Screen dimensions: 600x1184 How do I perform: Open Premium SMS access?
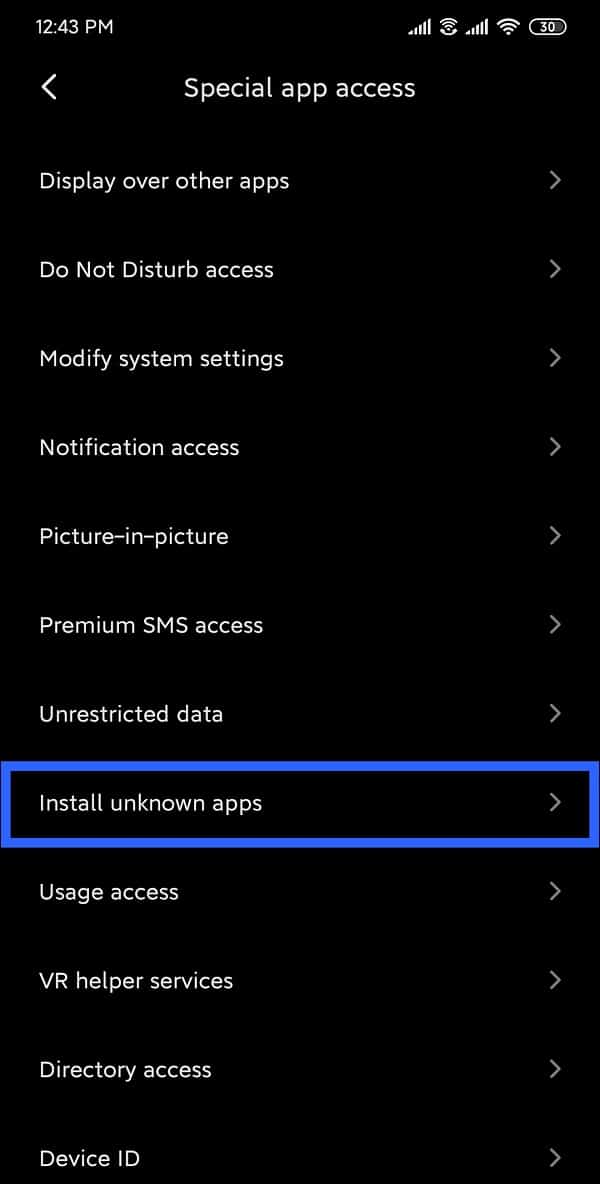pyautogui.click(x=300, y=625)
